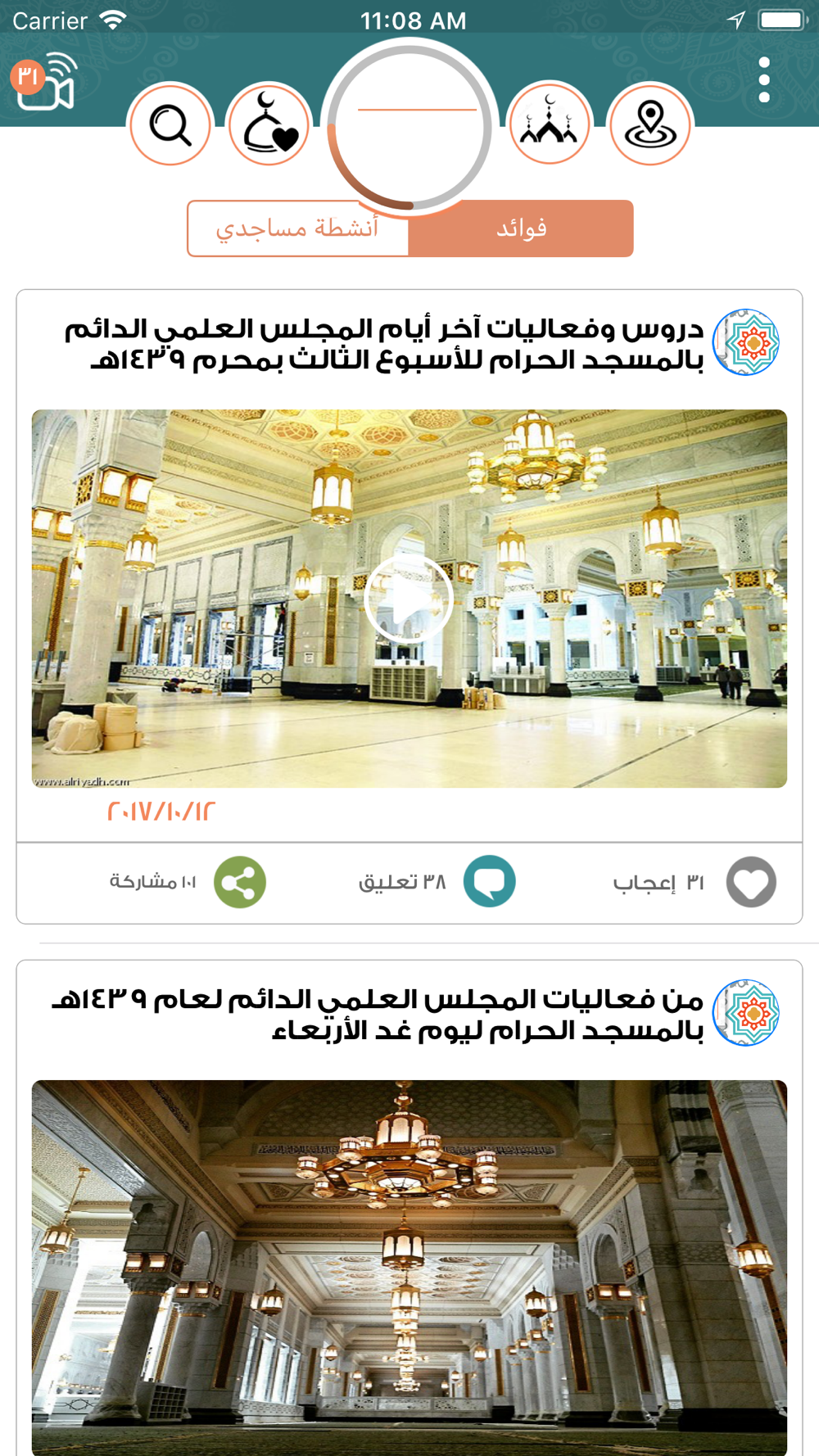Play the video in the first post
This screenshot has height=1456, width=819.
(408, 599)
